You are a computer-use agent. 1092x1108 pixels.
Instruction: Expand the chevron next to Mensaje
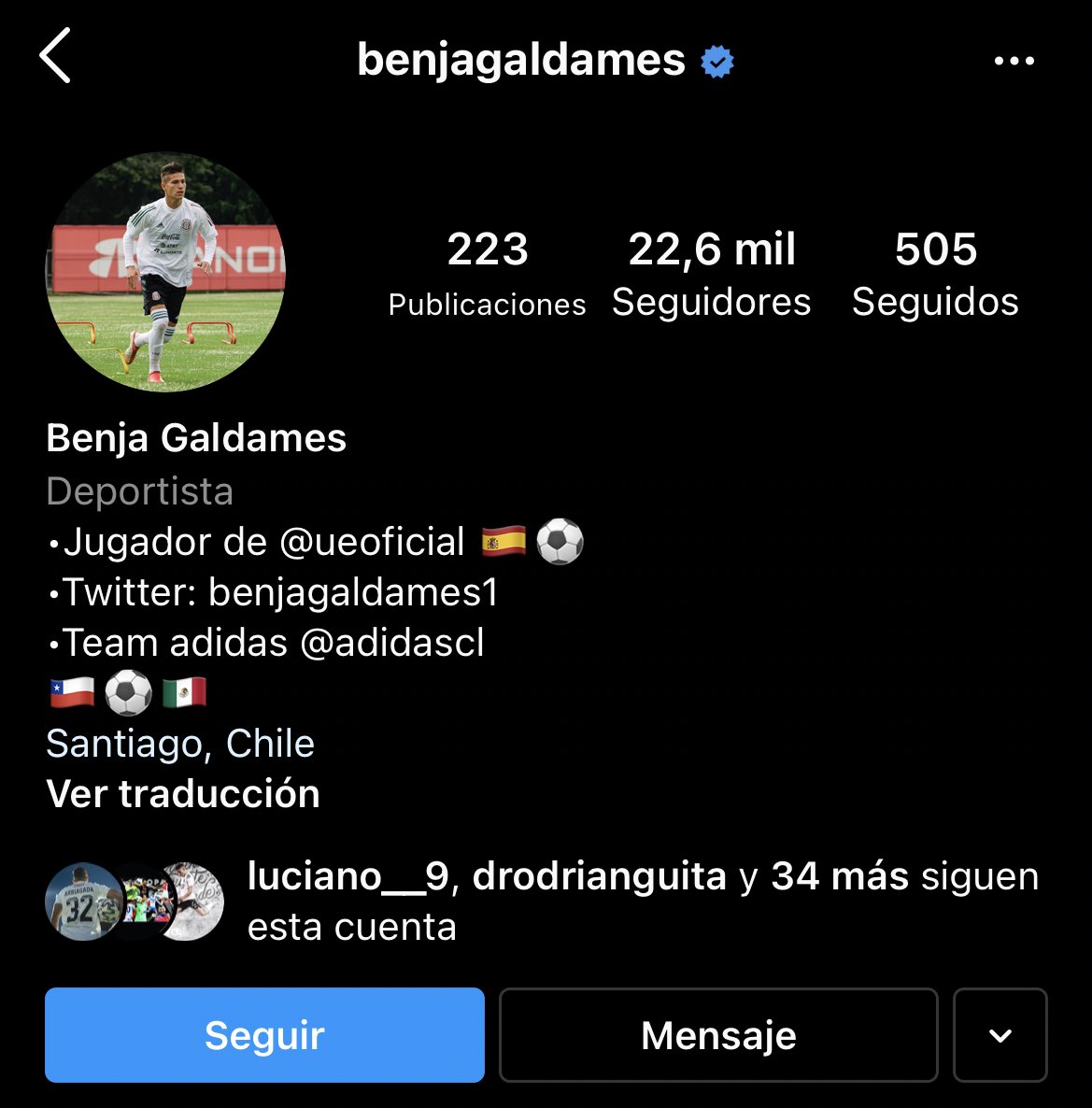[x=1000, y=1035]
